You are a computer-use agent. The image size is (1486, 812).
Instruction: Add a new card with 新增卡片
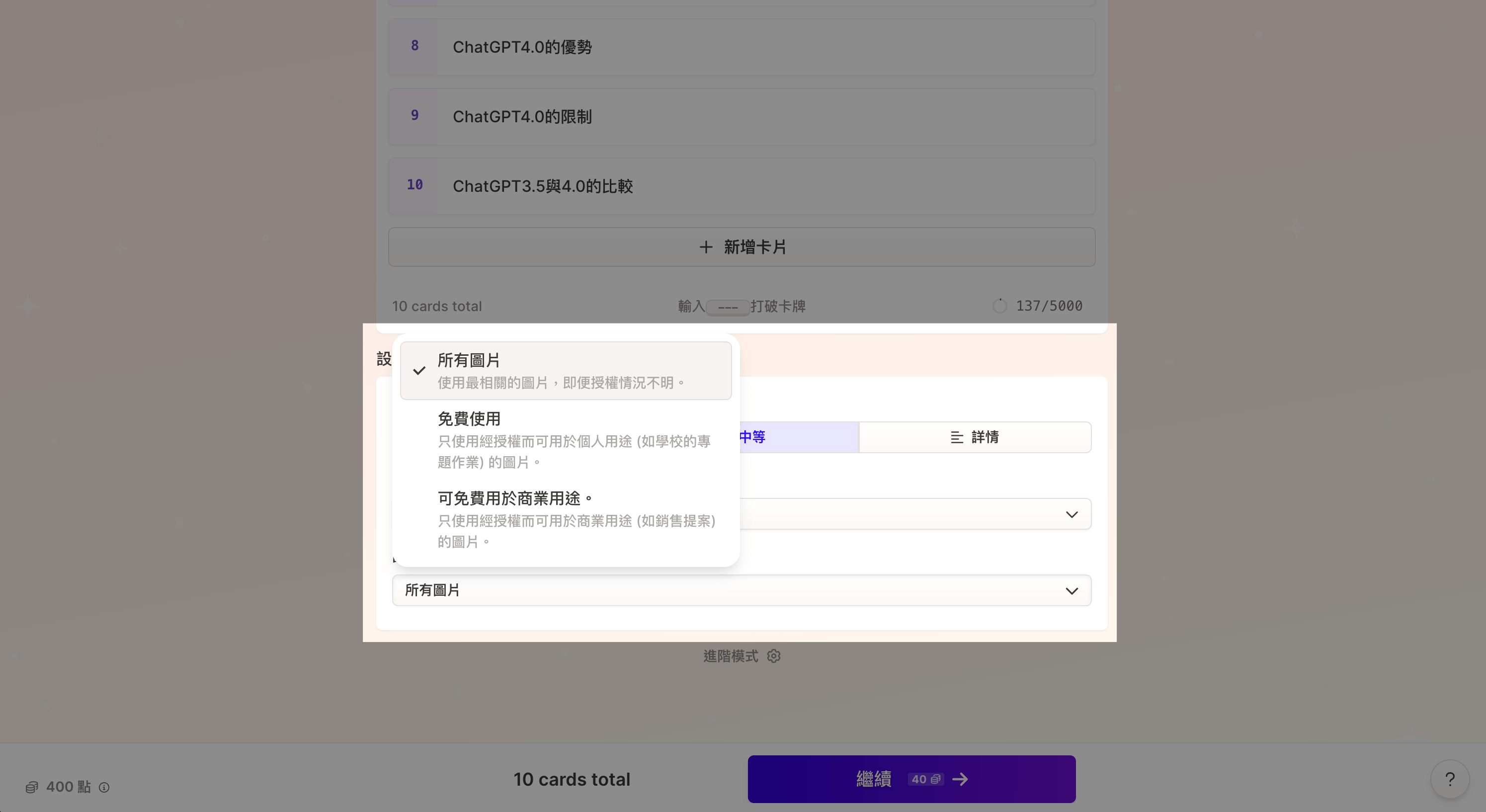pyautogui.click(x=742, y=247)
